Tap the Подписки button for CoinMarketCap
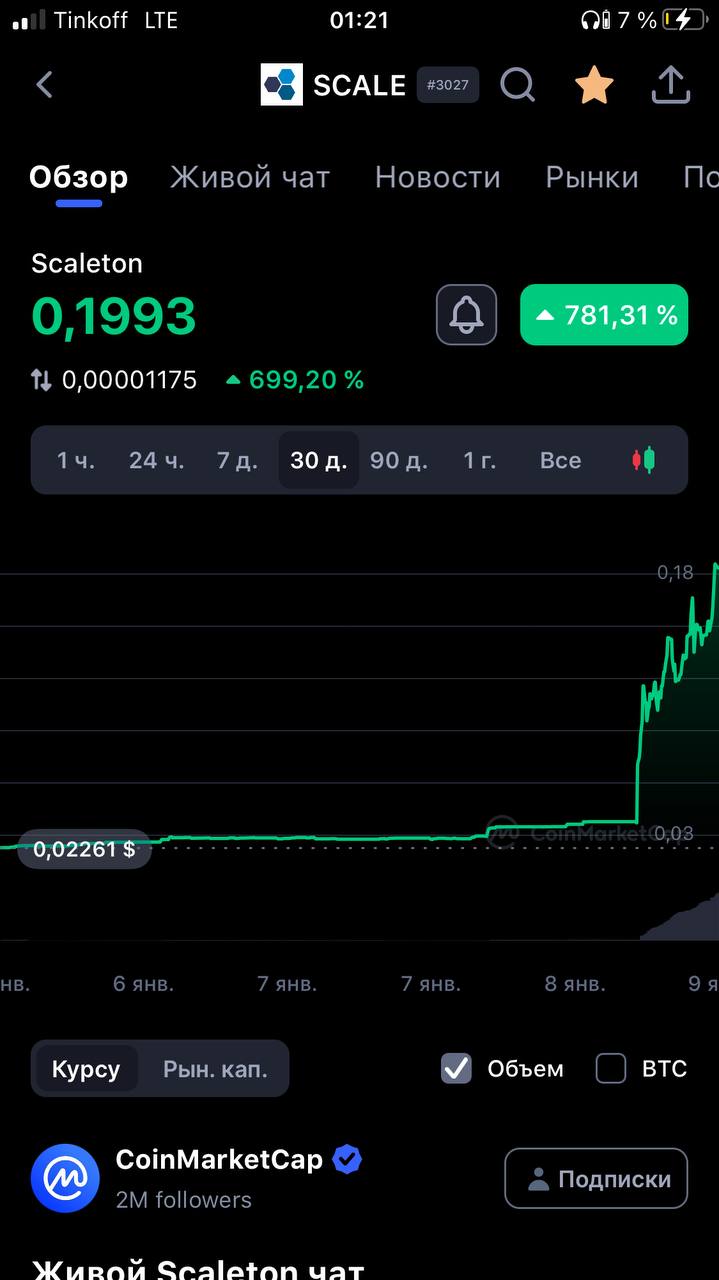 click(596, 1179)
